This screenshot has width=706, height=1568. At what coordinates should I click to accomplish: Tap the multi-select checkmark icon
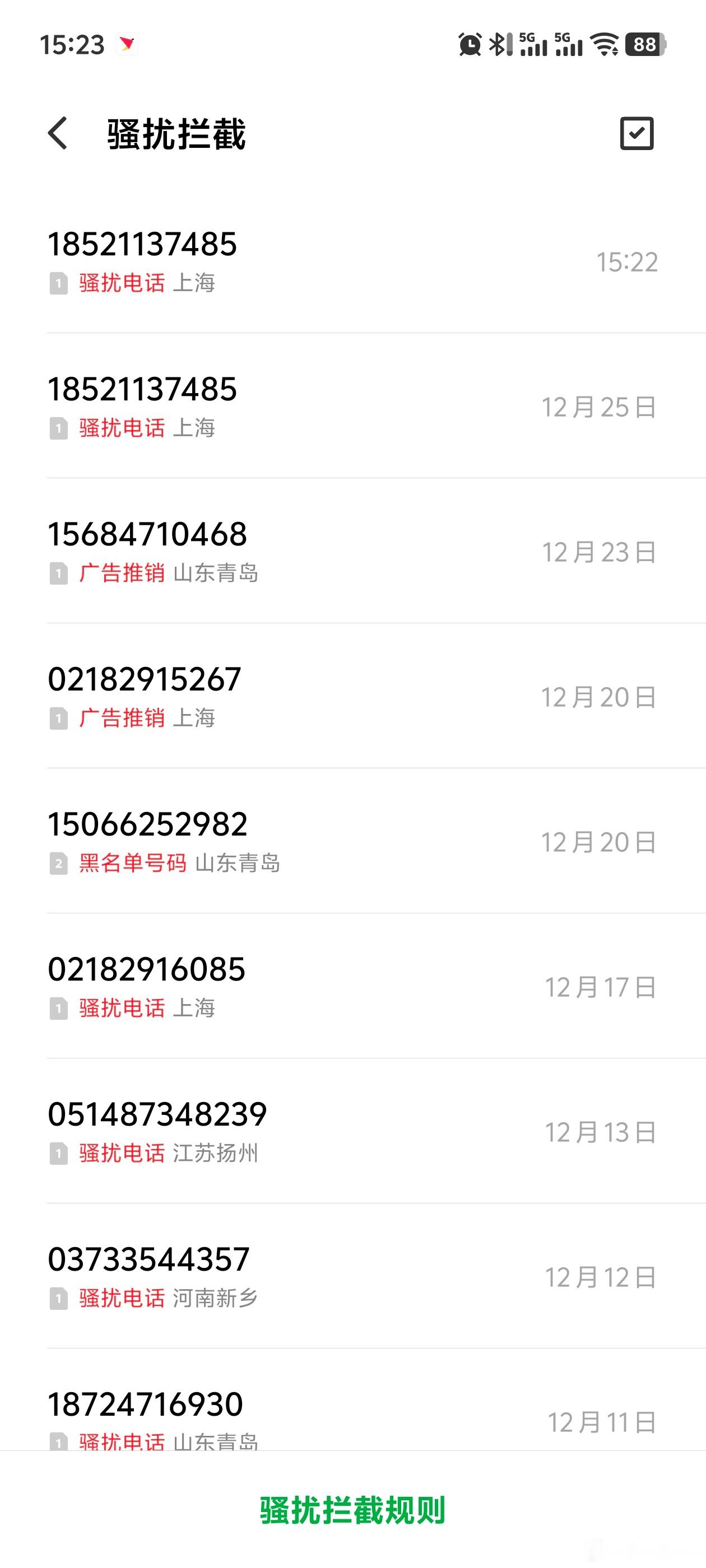click(637, 133)
